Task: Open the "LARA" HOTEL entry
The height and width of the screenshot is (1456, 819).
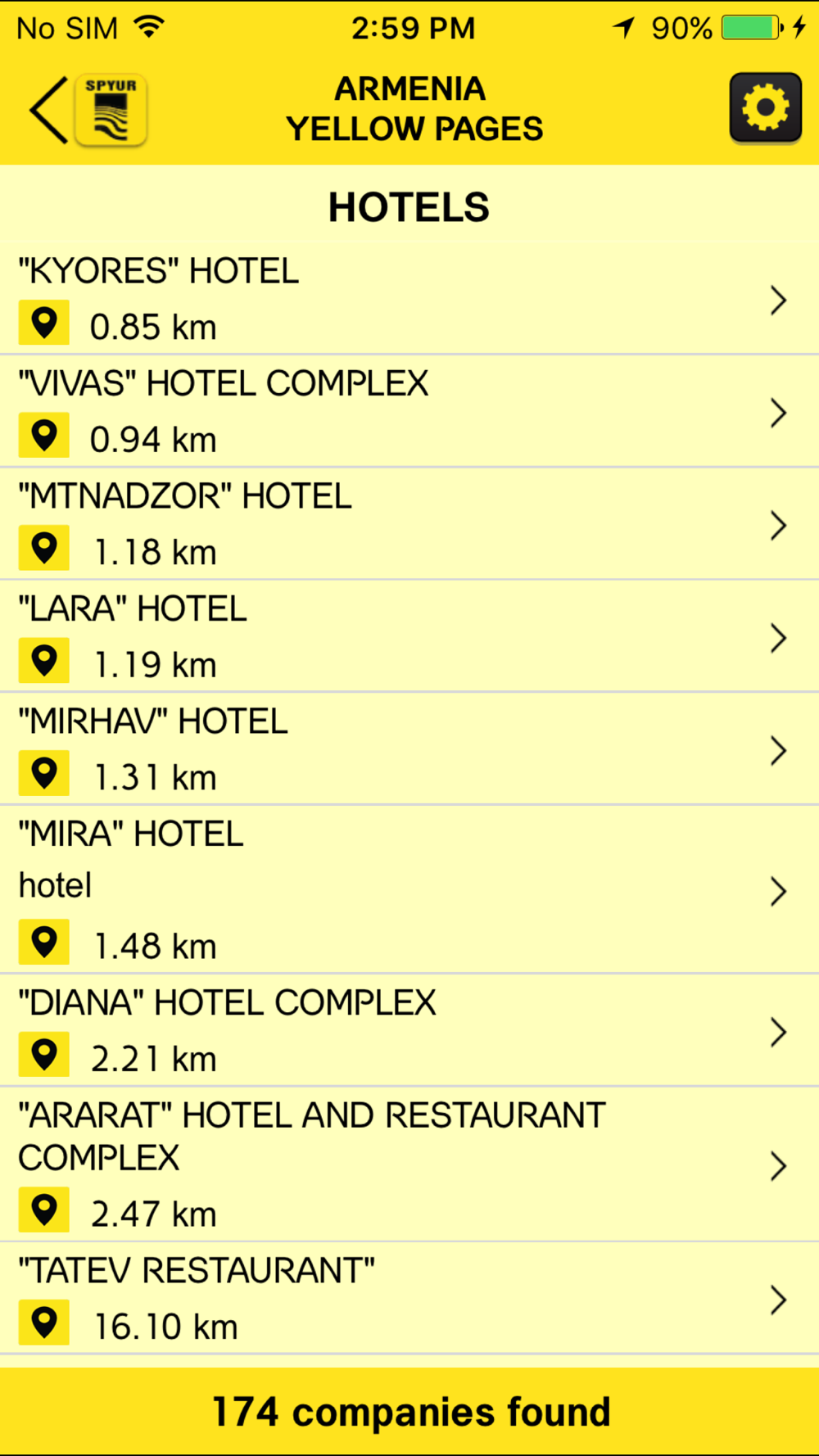Action: tap(409, 636)
